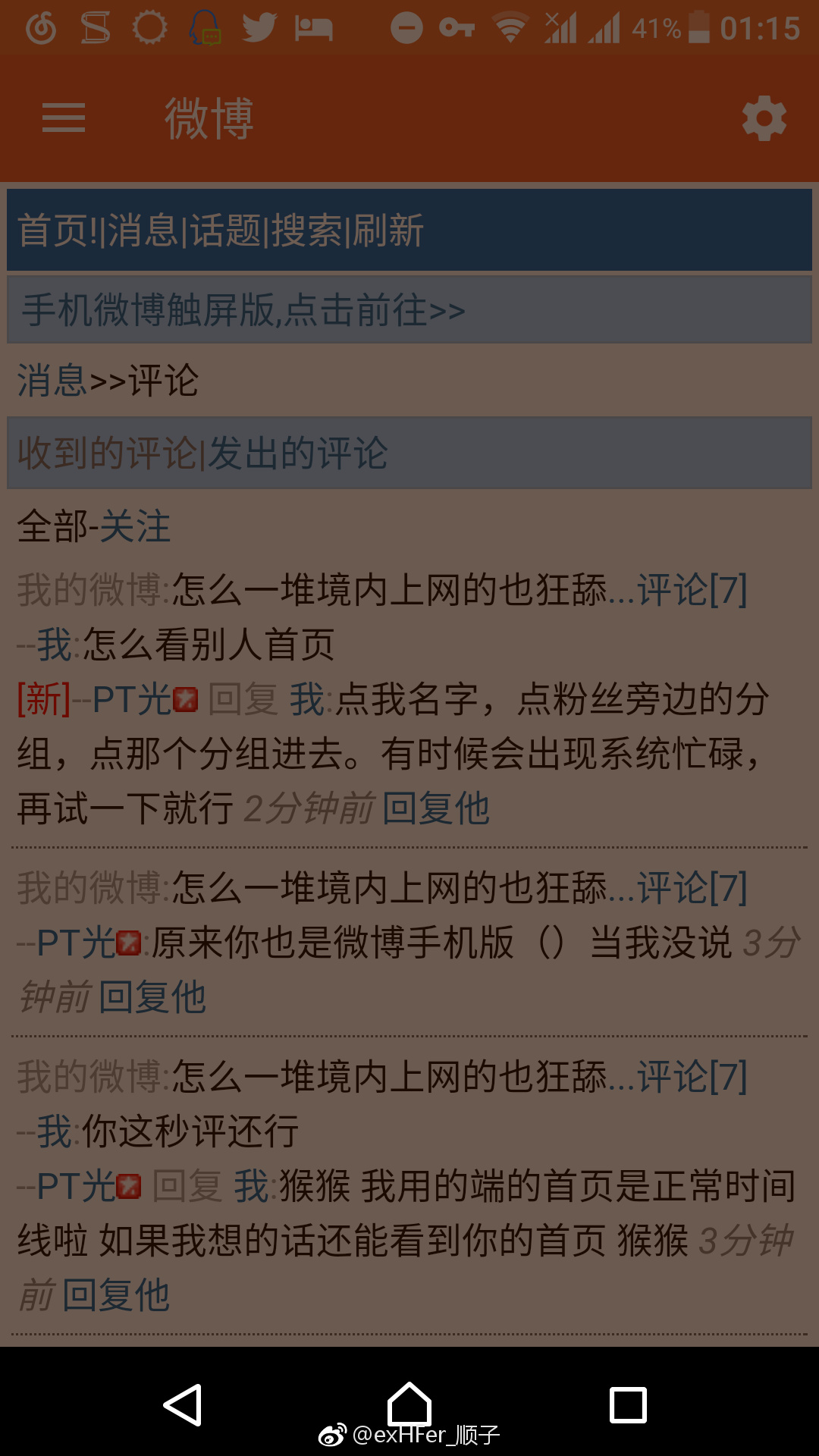
Task: Open PT光's profile from 原来你也是微博手机版 comment
Action: tap(77, 943)
